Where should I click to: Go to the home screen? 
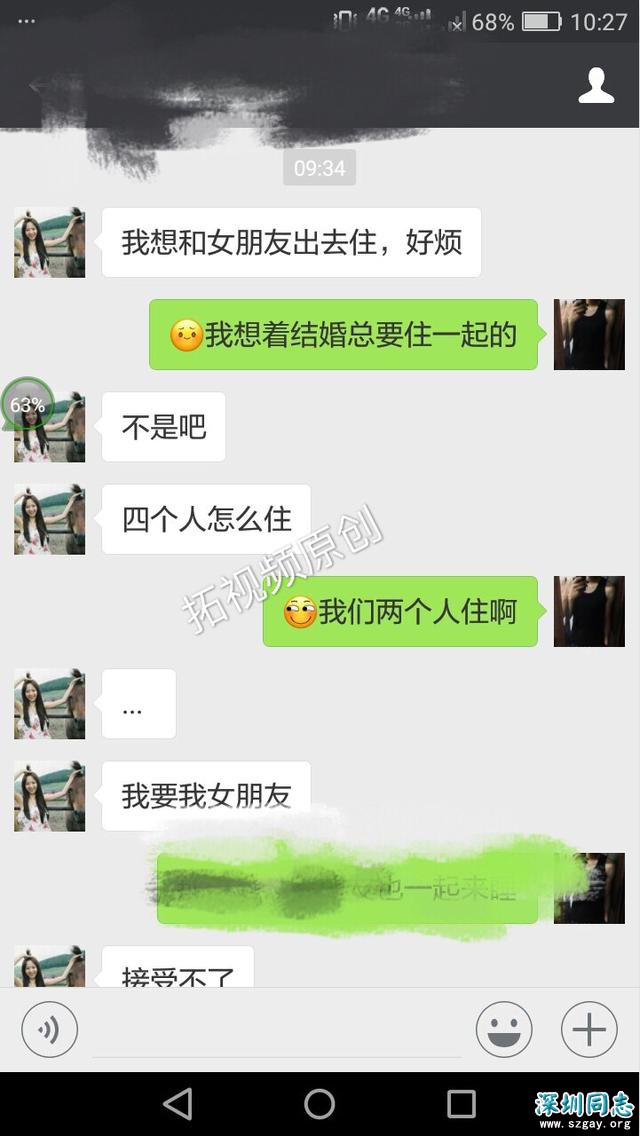coord(320,1104)
